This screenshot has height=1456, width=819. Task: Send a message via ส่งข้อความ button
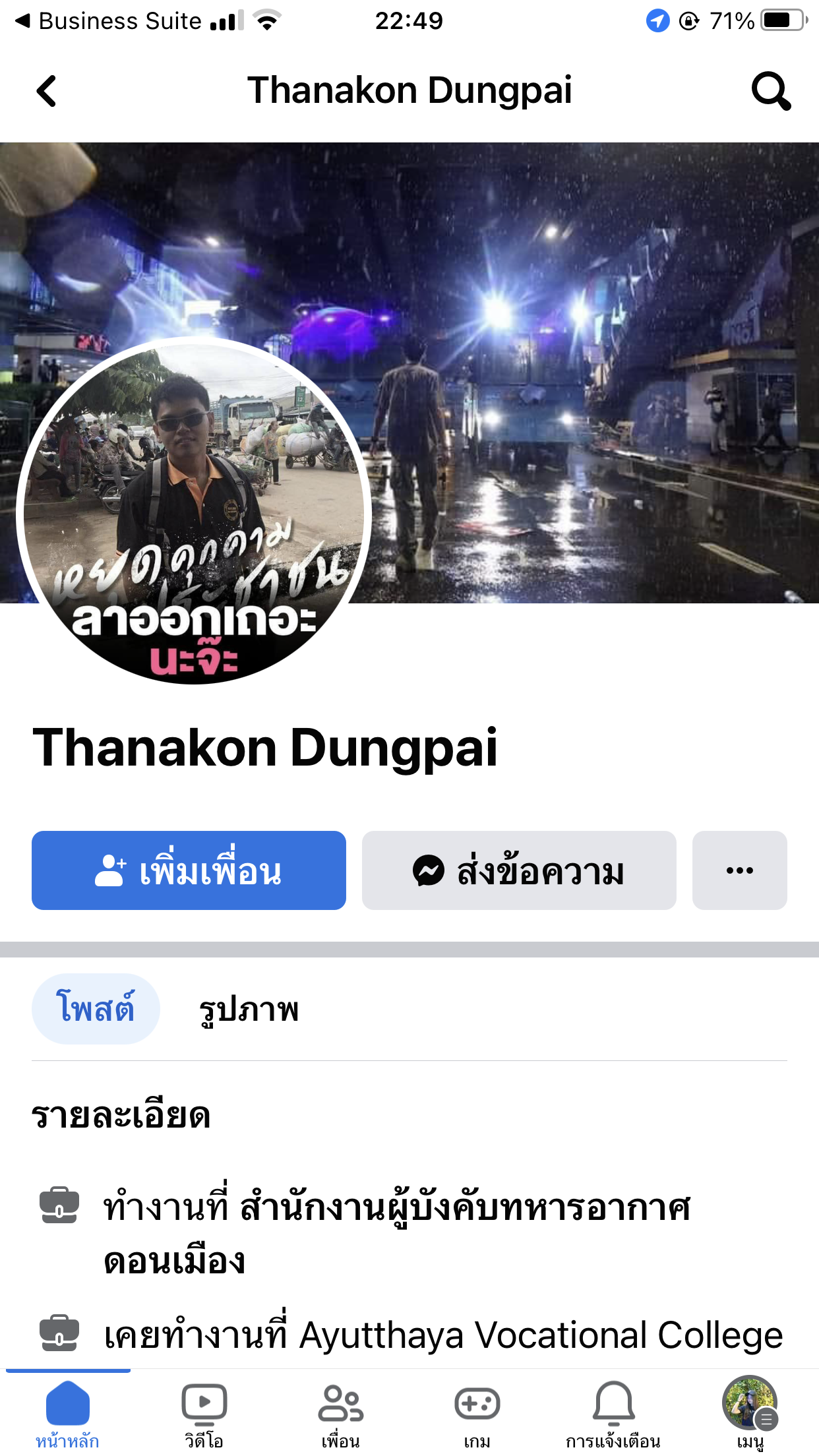519,870
